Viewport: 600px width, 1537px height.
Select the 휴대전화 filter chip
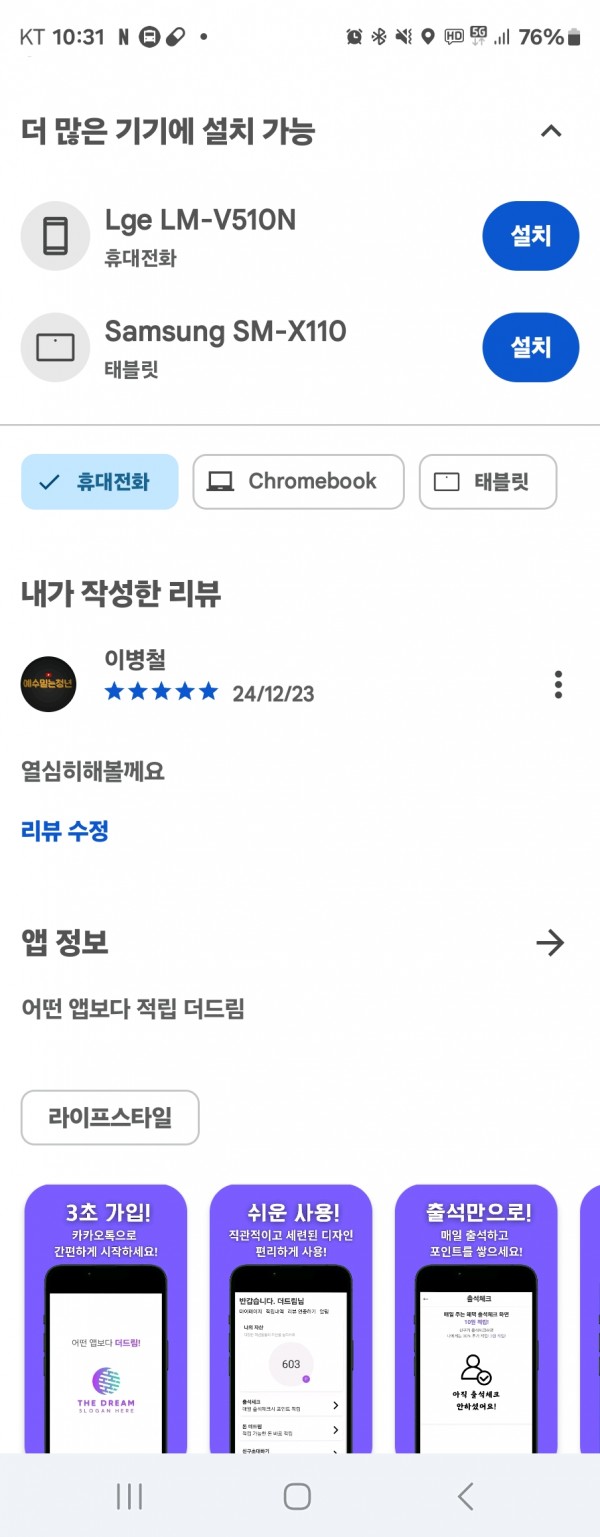tap(100, 482)
